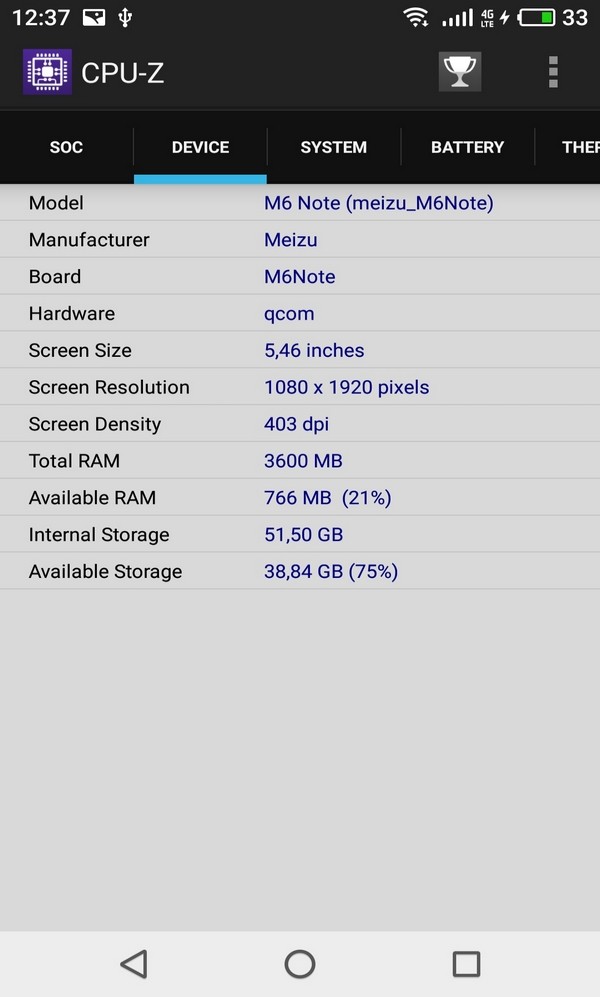Select the DEVICE tab
This screenshot has height=997, width=600.
(200, 148)
